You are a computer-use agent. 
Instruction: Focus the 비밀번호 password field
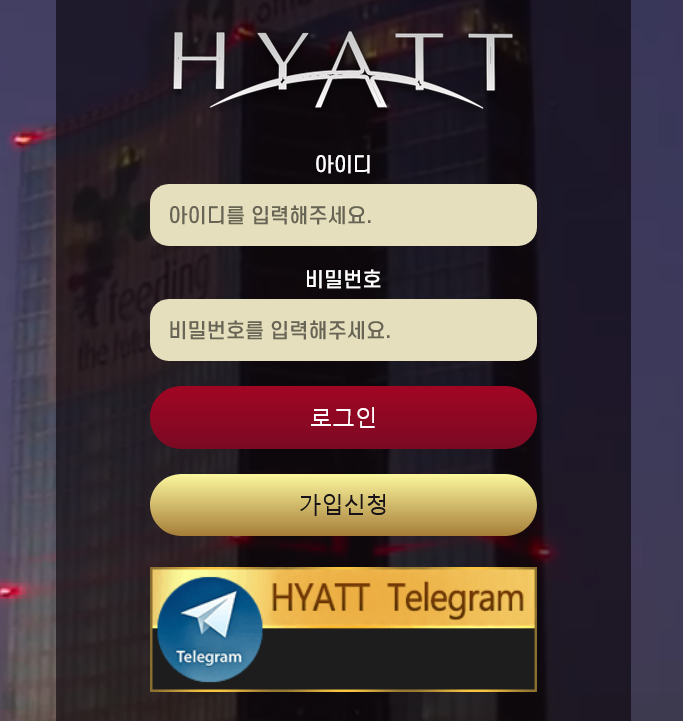click(x=343, y=330)
